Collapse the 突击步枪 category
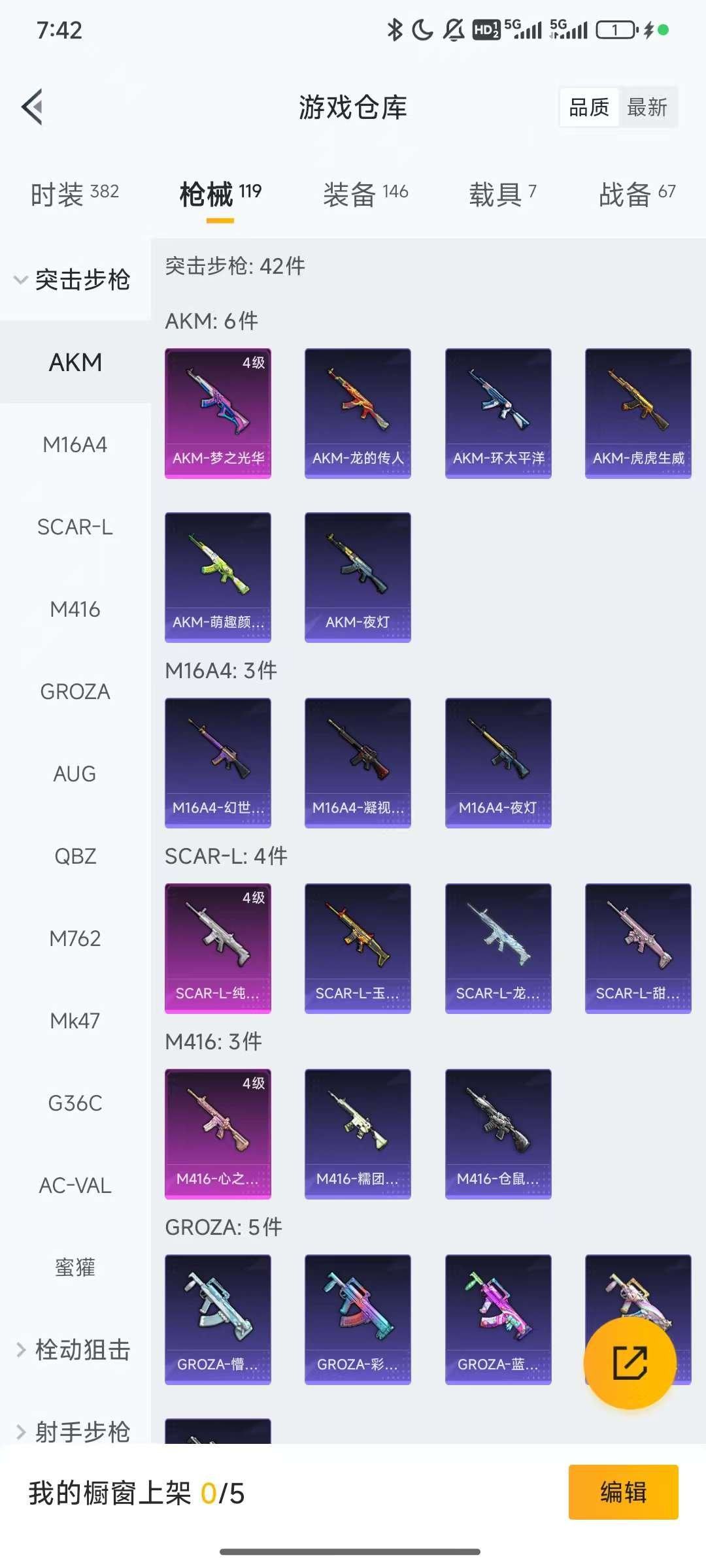This screenshot has width=706, height=1568. [x=75, y=280]
